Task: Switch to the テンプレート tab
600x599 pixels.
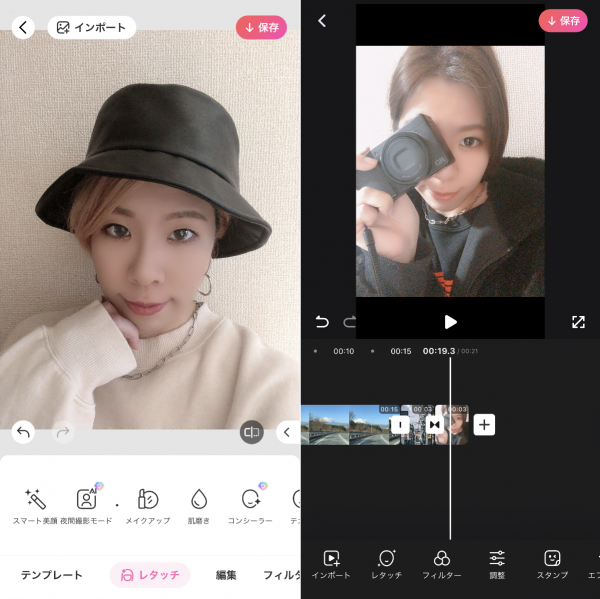Action: pos(52,575)
